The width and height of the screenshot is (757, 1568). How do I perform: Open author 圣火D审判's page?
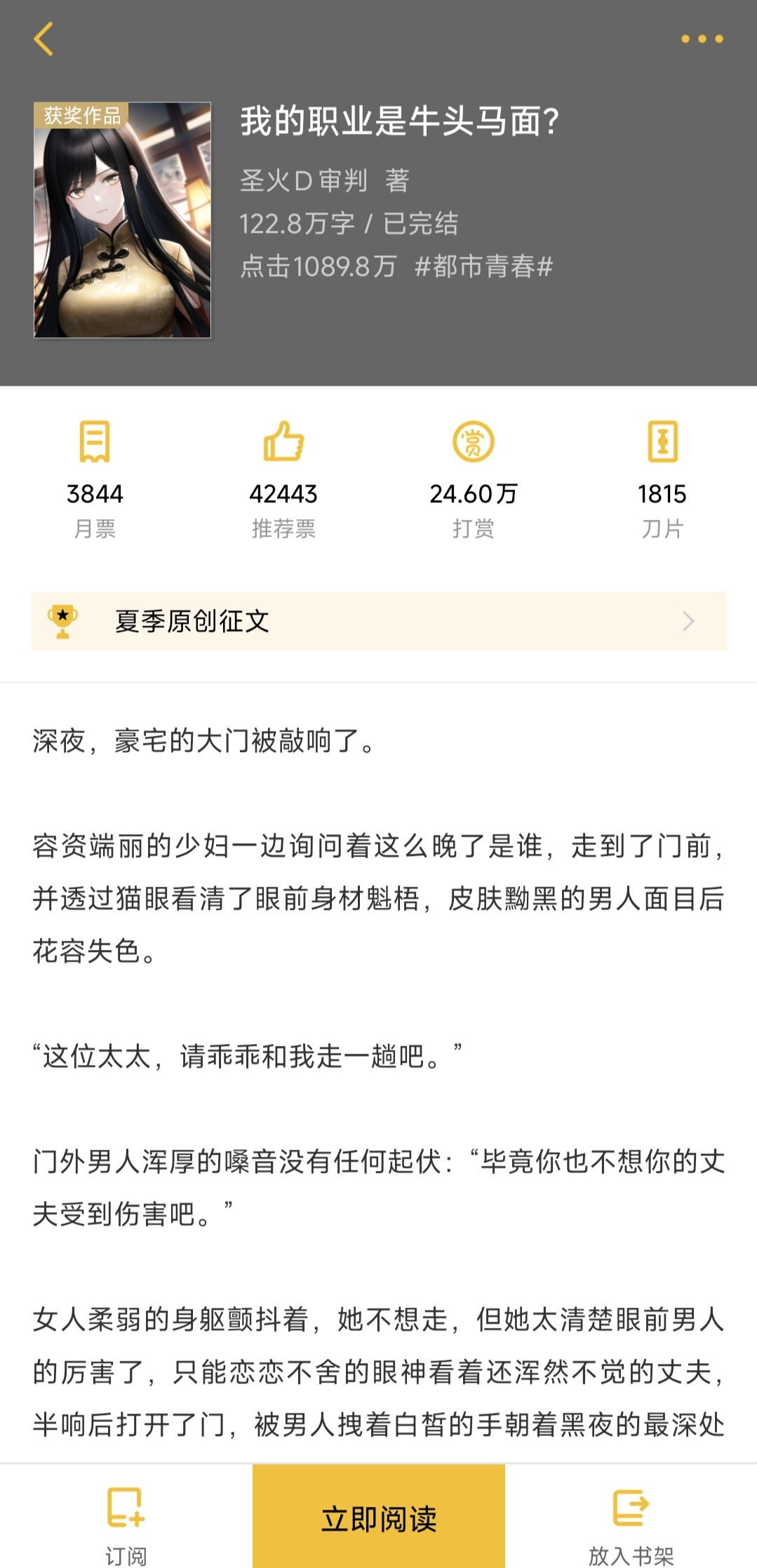(304, 181)
